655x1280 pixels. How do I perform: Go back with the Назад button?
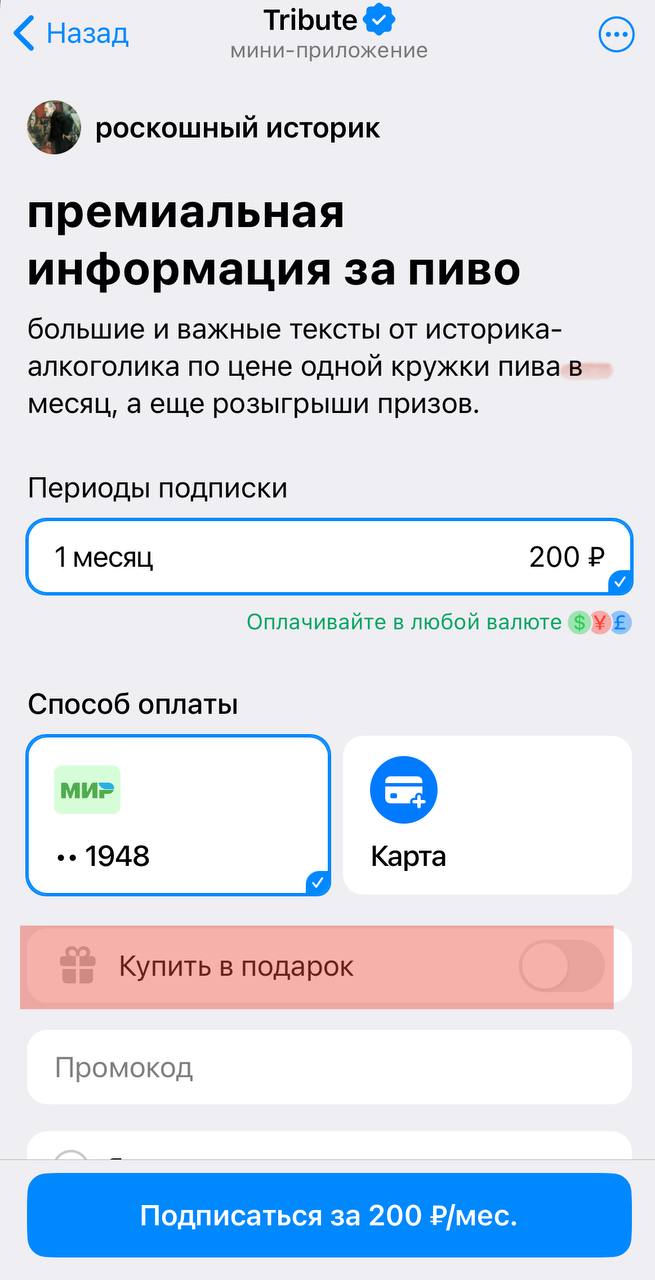tap(72, 33)
